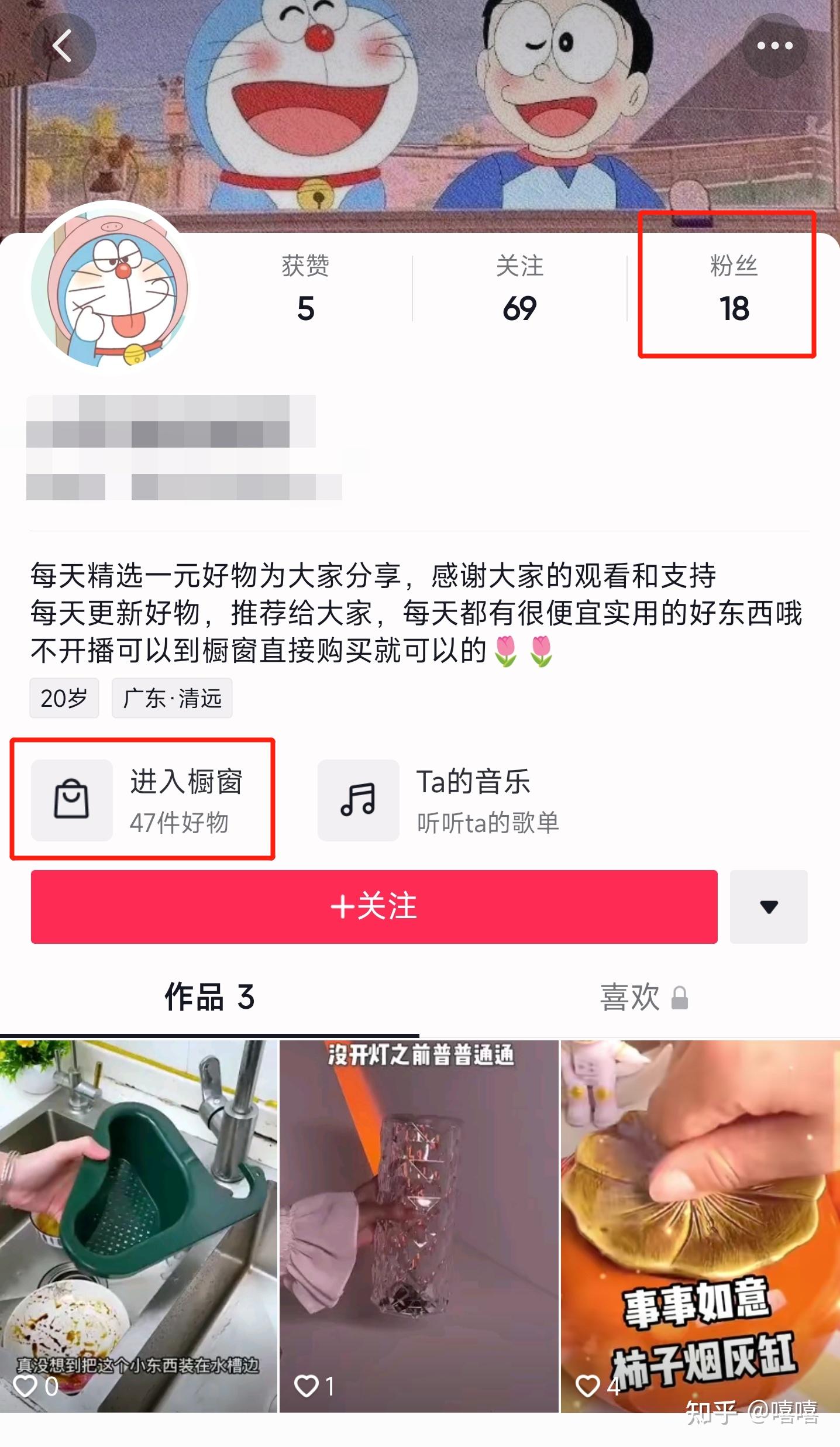Go back using the top-left arrow
The width and height of the screenshot is (840, 1447).
pos(63,46)
